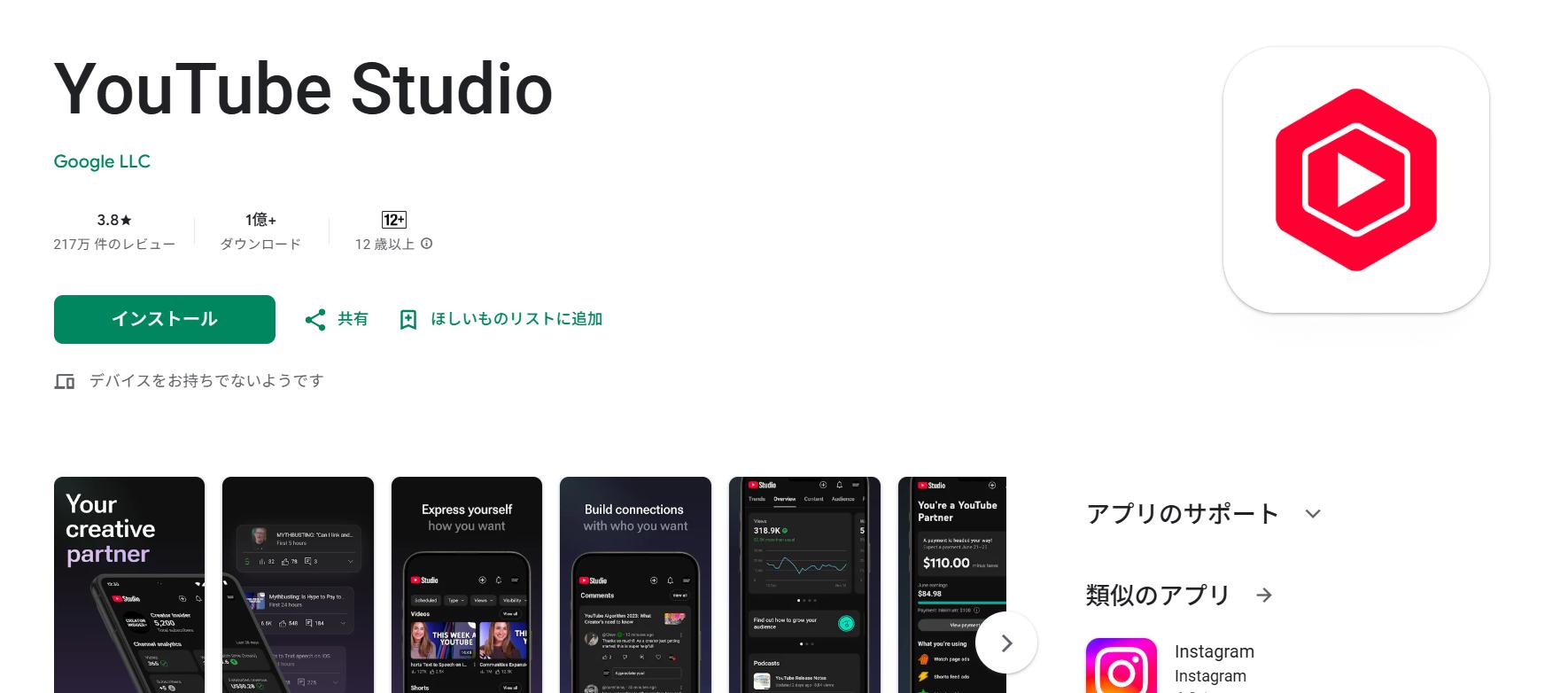This screenshot has width=1568, height=693.
Task: Open the 318.9K views analytics screenshot
Action: pos(804,585)
